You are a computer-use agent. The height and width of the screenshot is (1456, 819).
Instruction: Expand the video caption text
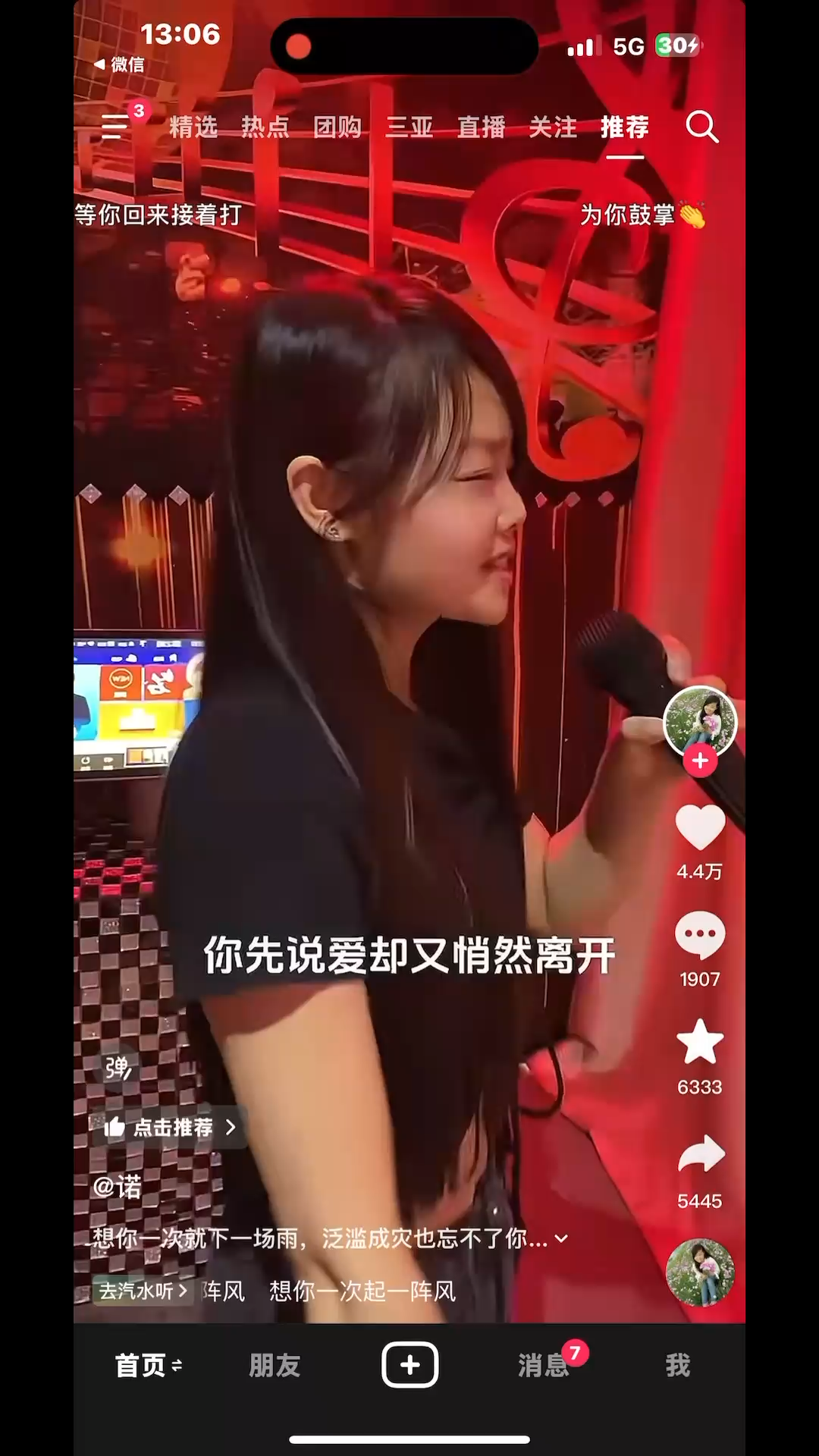point(561,1239)
